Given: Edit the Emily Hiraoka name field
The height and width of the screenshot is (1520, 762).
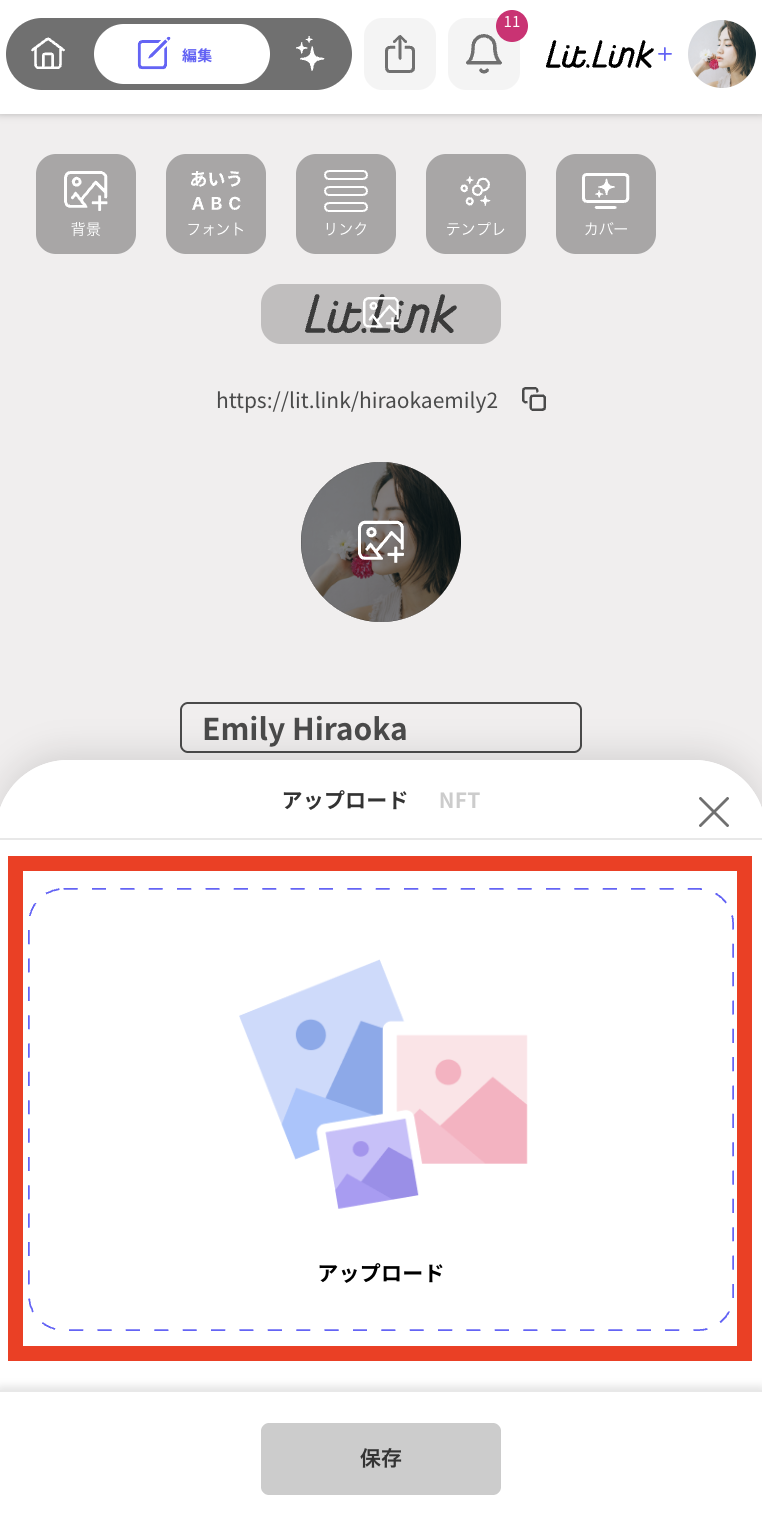Looking at the screenshot, I should 381,728.
